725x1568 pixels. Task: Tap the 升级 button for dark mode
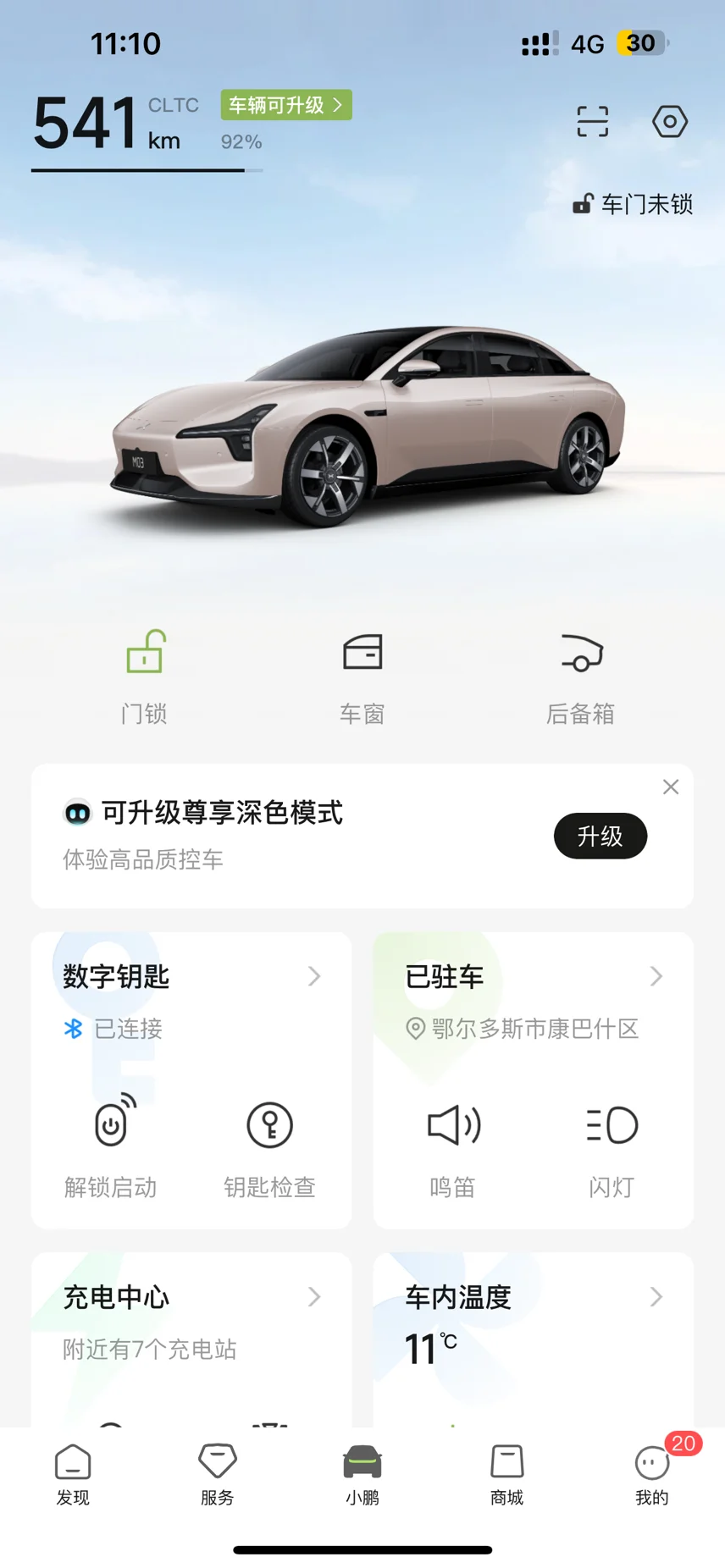pos(600,836)
